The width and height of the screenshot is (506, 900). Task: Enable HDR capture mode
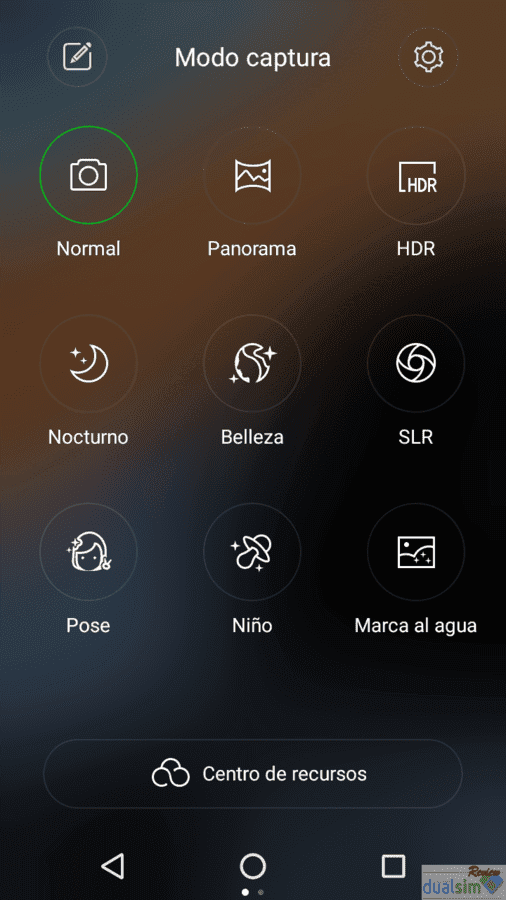[416, 175]
